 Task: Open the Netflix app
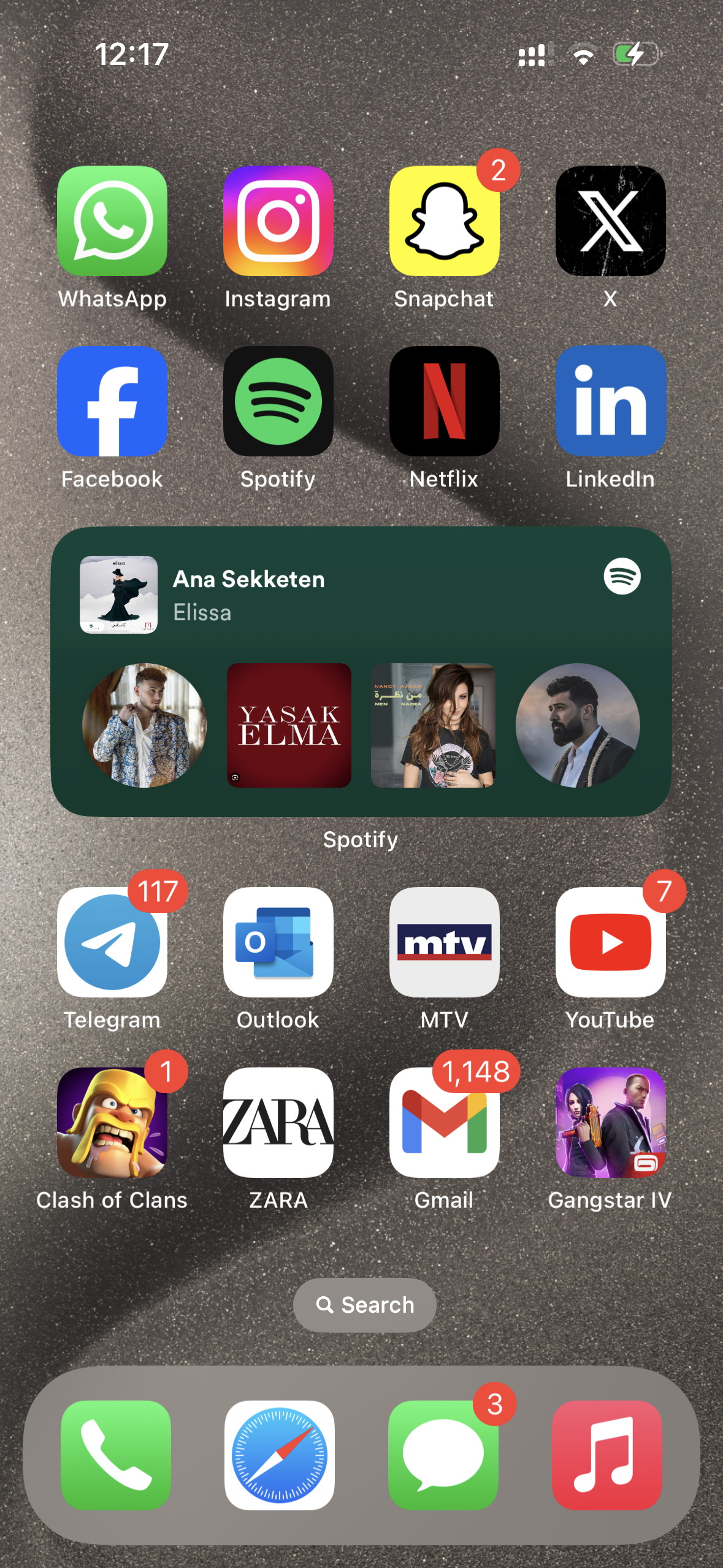point(444,401)
